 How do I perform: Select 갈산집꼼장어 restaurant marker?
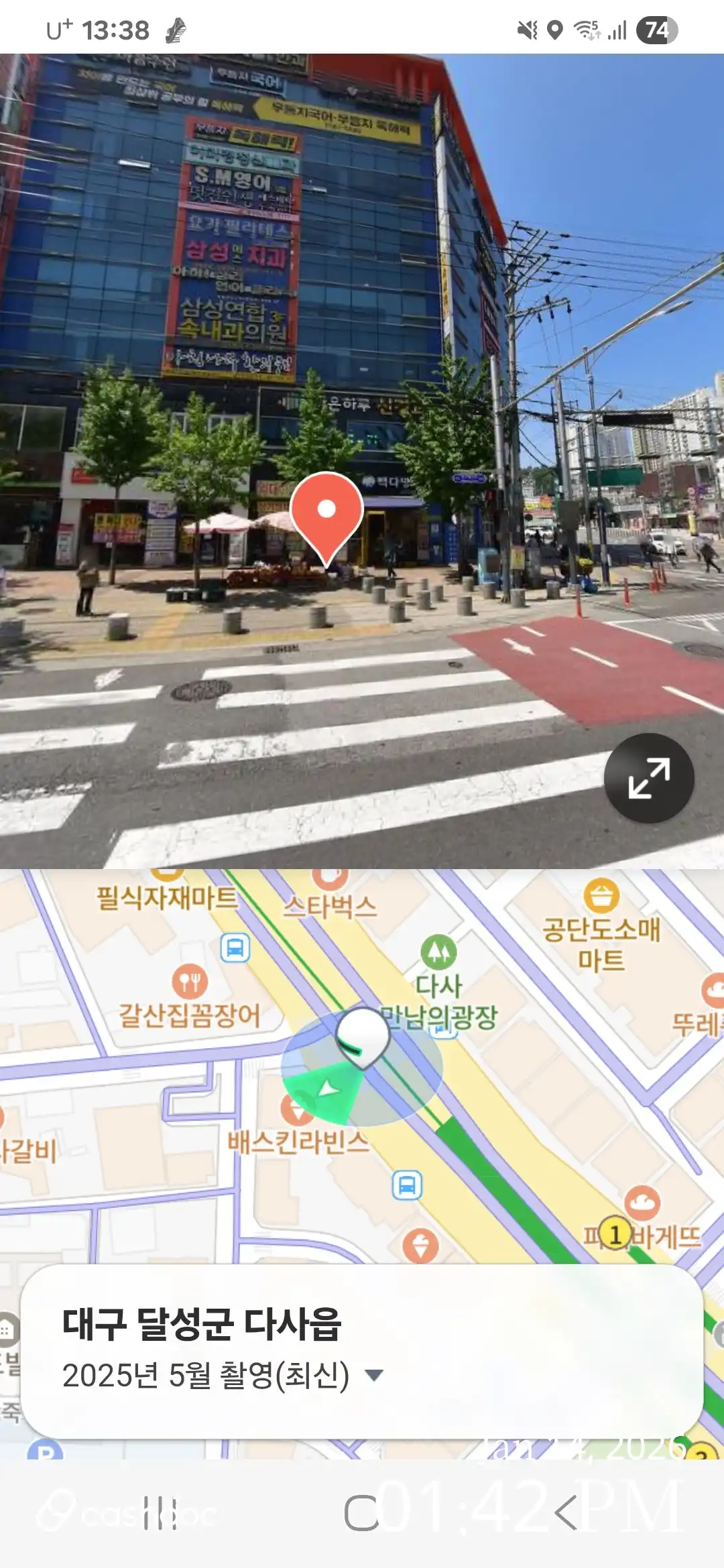[190, 982]
